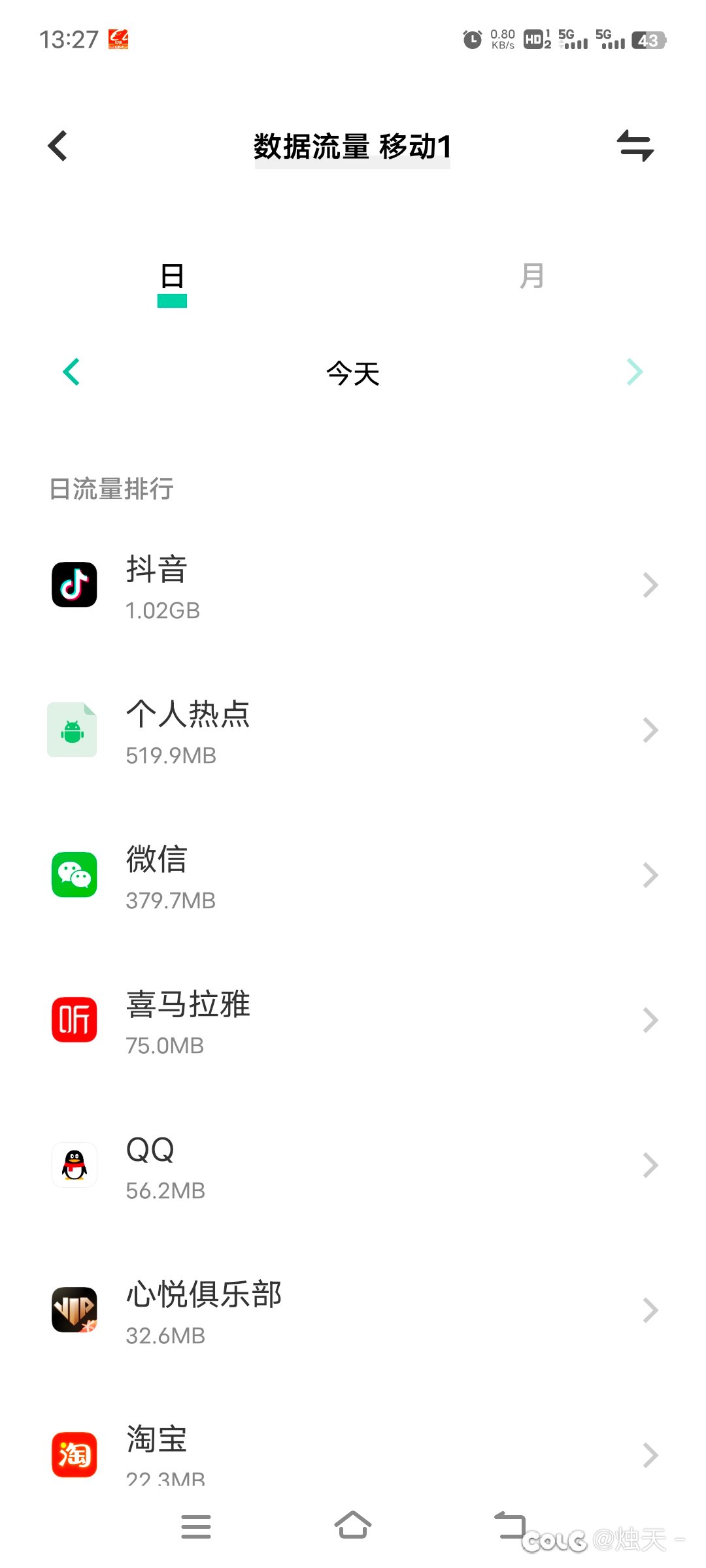Open 喜马拉雅 data usage details
The width and height of the screenshot is (706, 1568).
pos(353,1021)
